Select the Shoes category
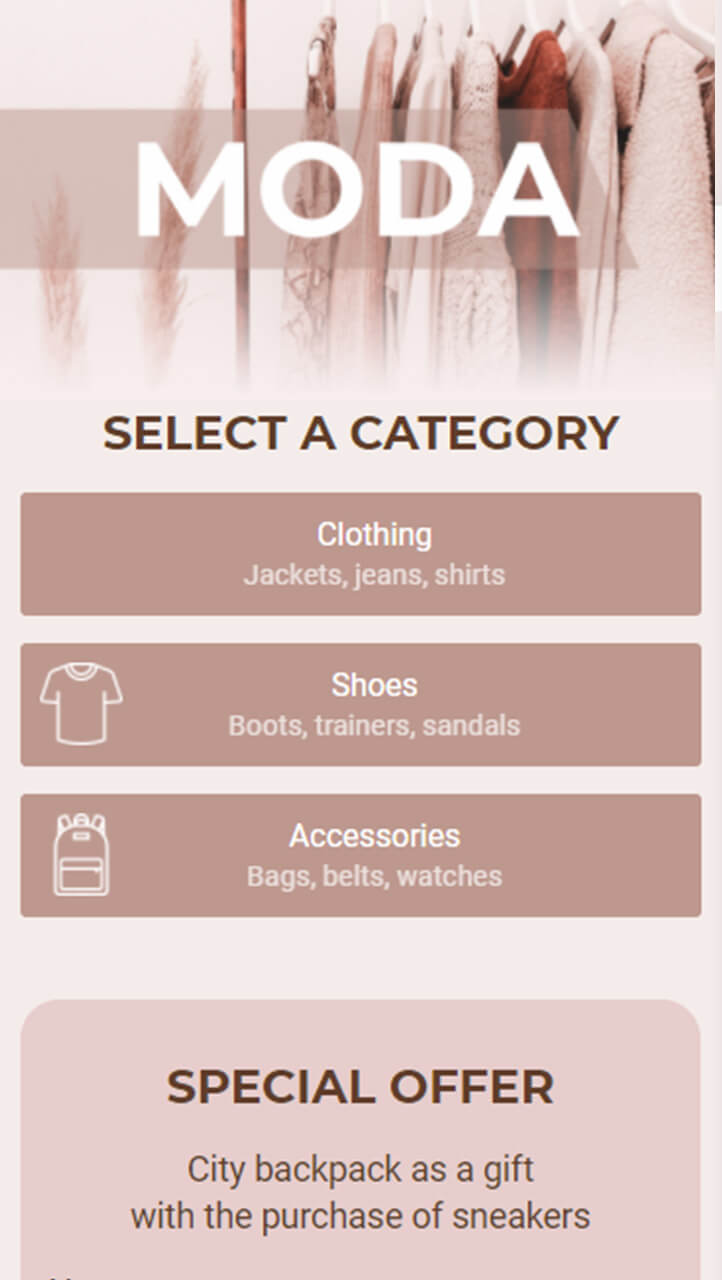This screenshot has width=722, height=1280. pos(361,705)
